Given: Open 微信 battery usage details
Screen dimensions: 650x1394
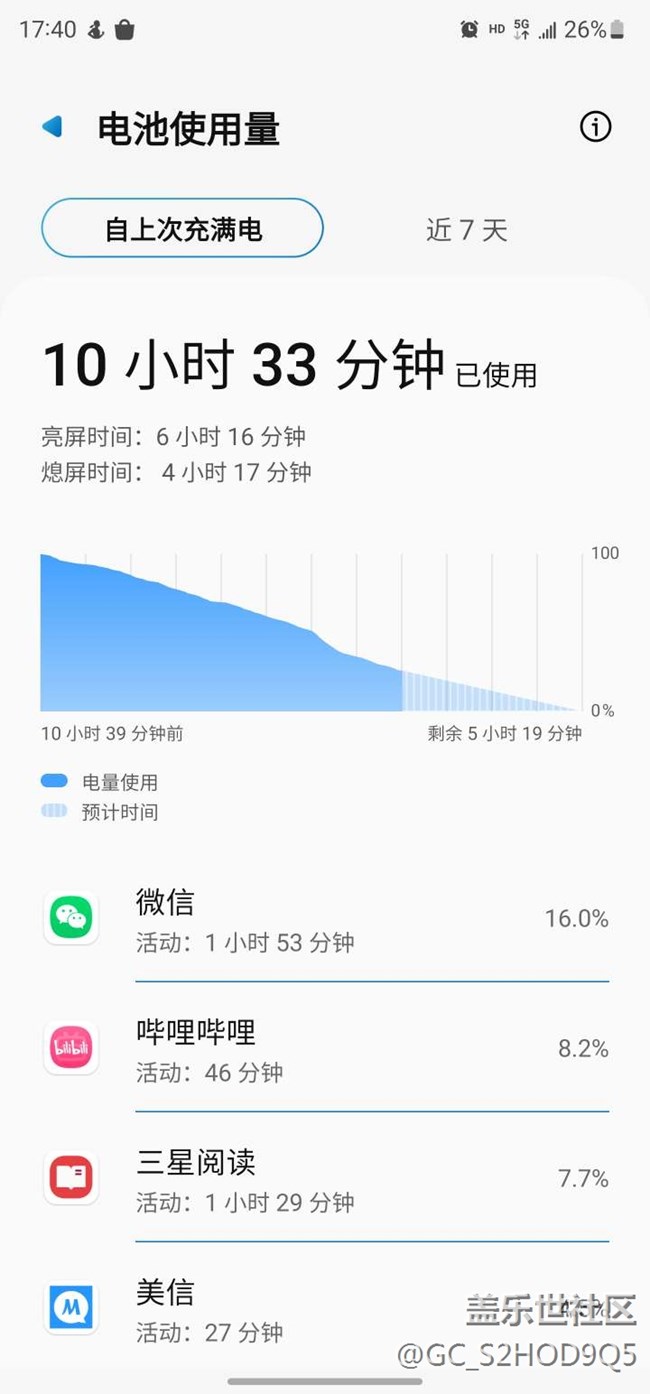Looking at the screenshot, I should 325,920.
